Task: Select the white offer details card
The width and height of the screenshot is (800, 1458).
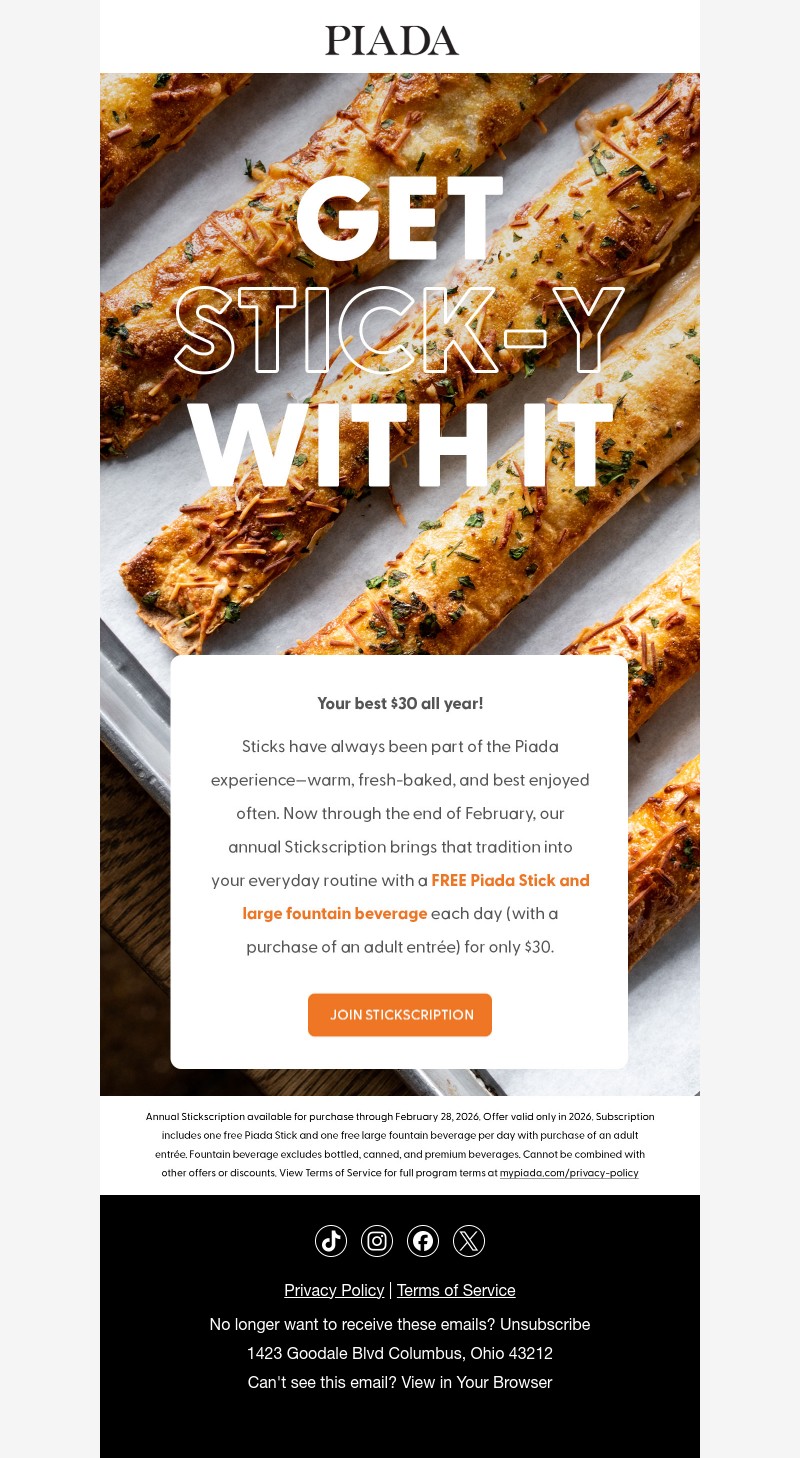Action: [x=400, y=860]
